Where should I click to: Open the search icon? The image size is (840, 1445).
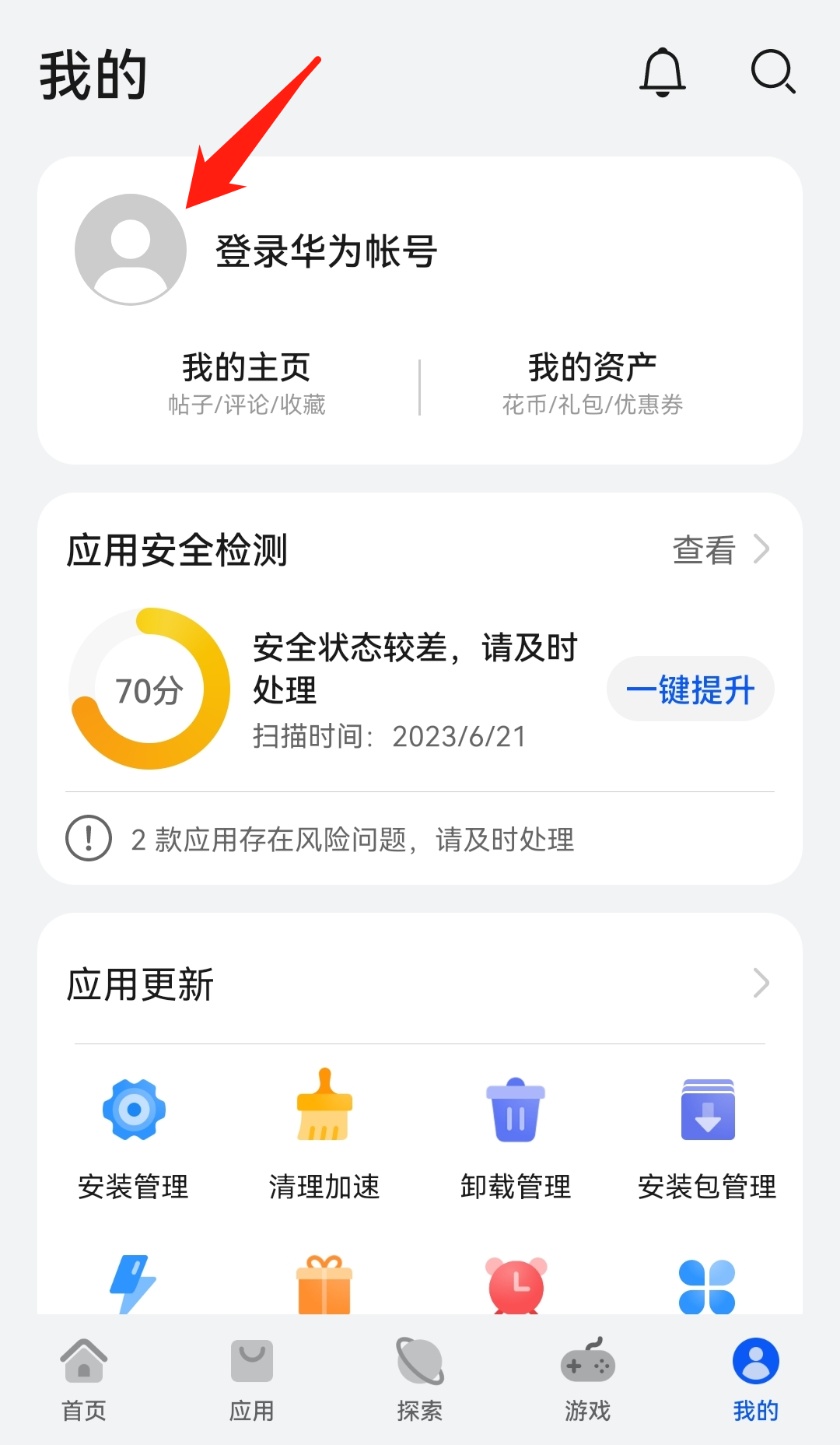[772, 72]
